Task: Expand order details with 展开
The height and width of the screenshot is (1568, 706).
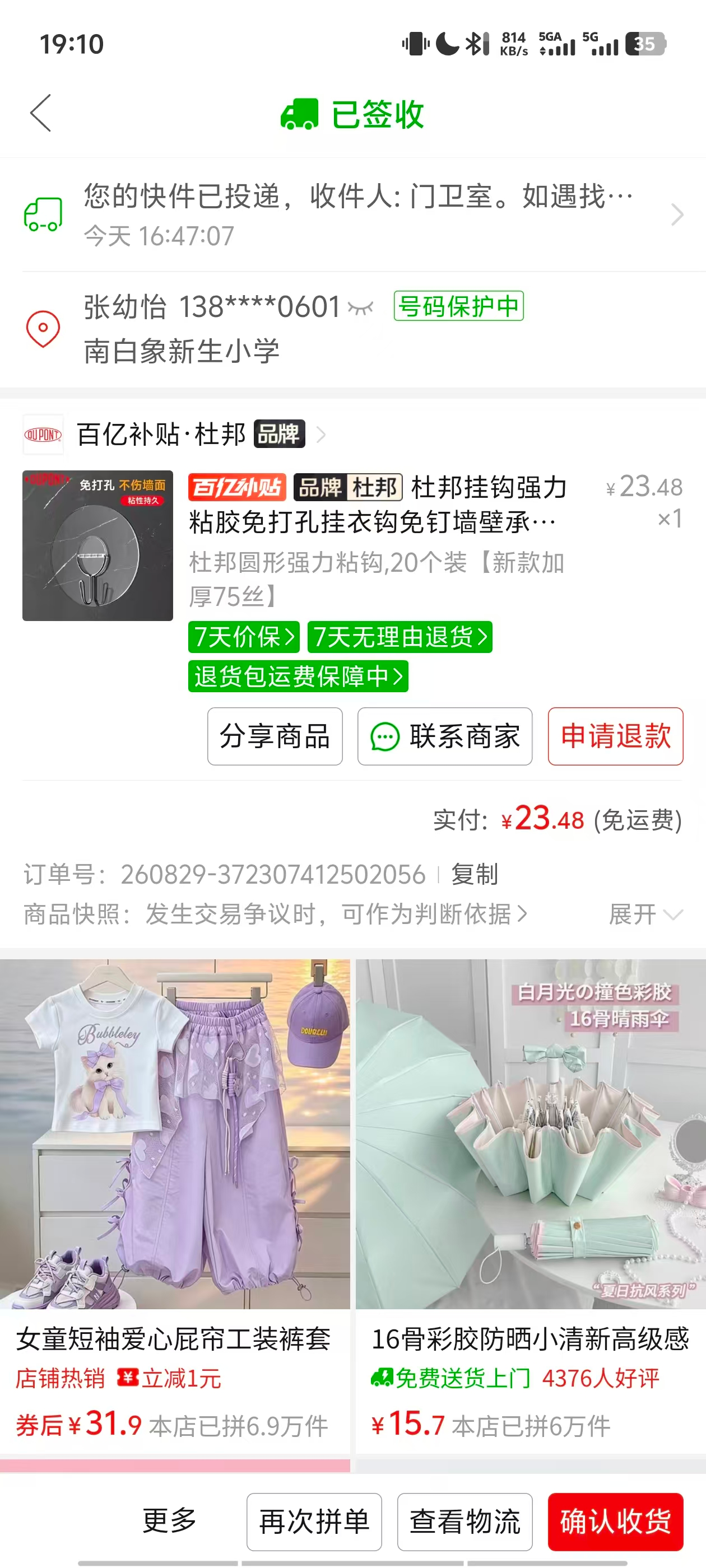Action: tap(645, 914)
